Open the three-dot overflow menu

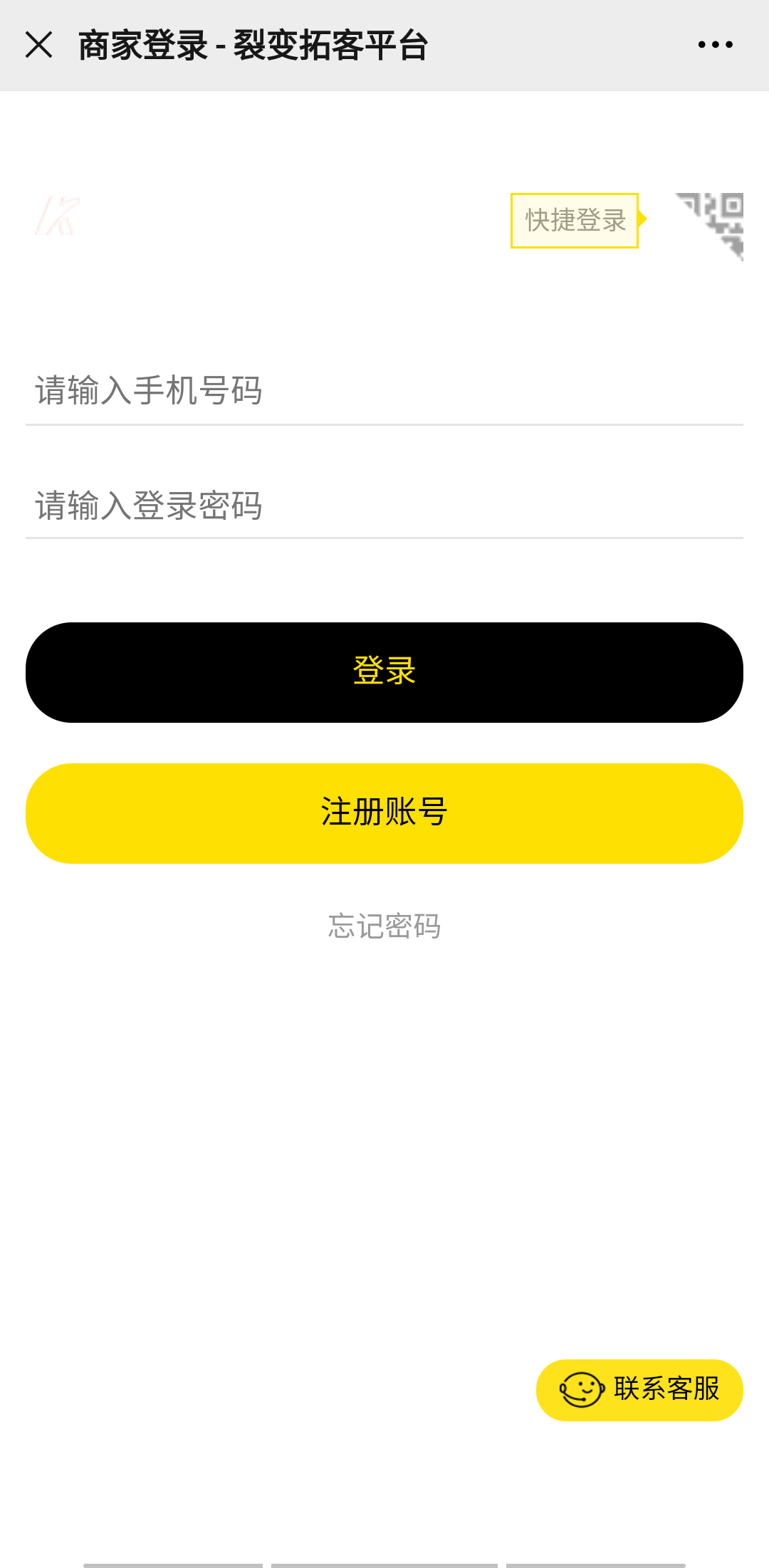click(715, 45)
